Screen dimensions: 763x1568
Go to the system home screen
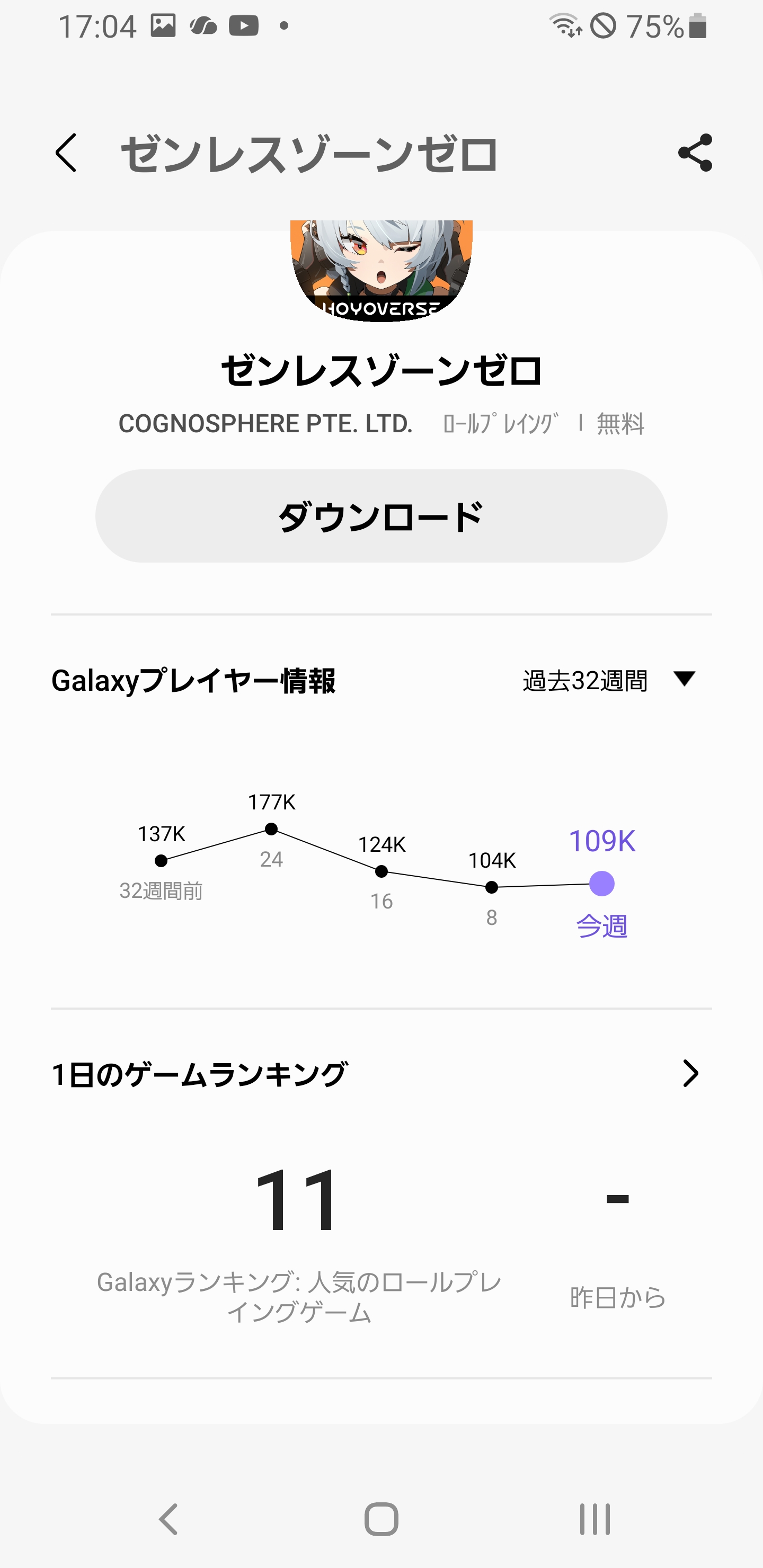pos(381,1519)
